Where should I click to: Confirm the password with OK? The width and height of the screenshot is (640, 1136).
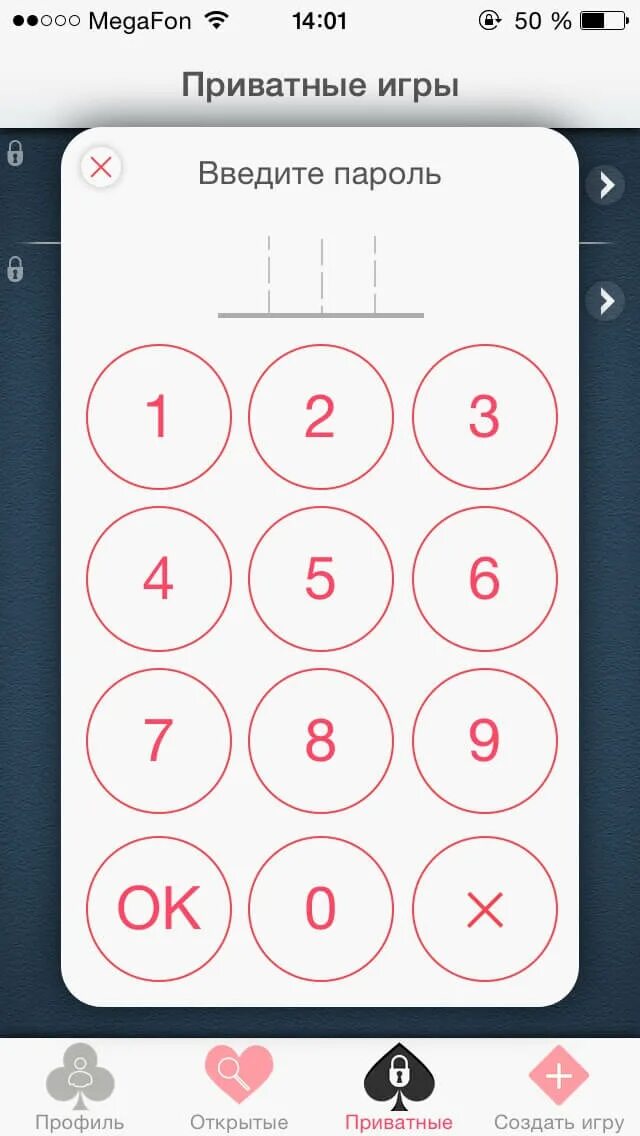click(159, 909)
